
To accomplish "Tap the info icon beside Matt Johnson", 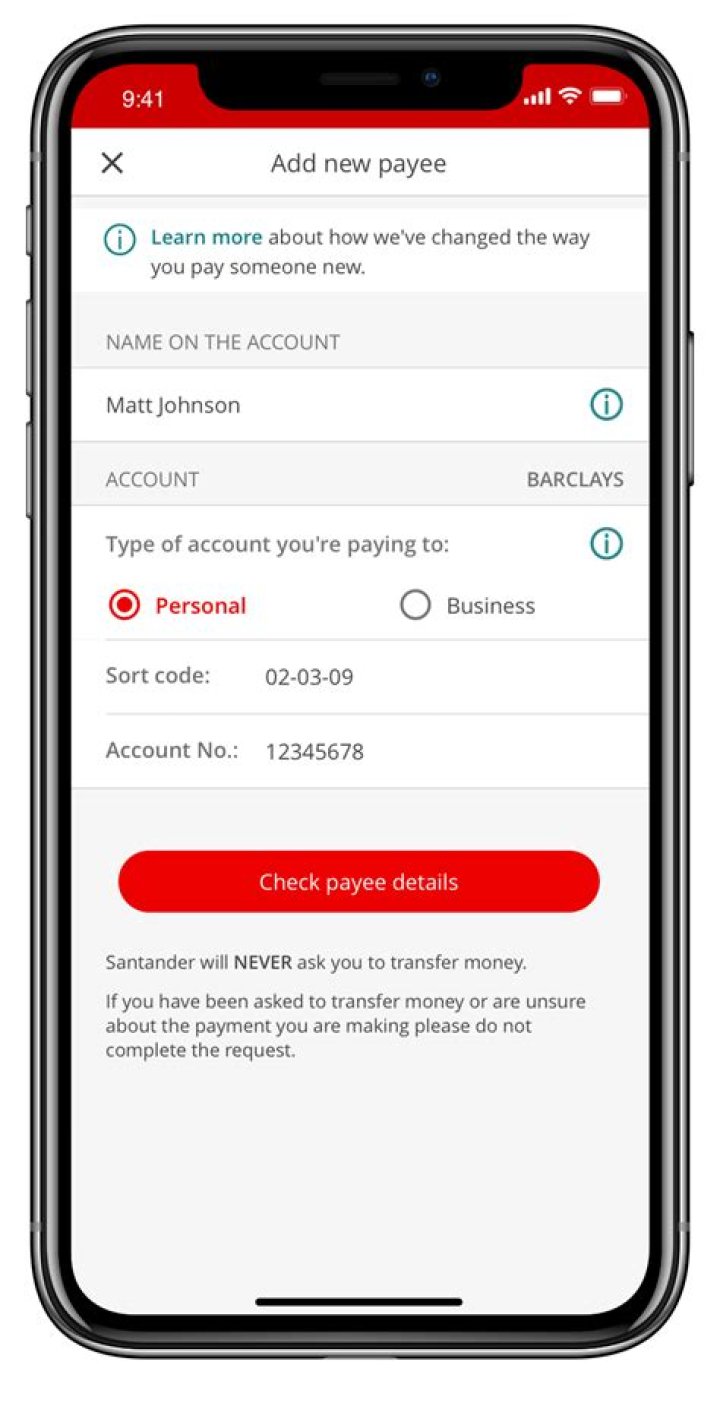I will (x=606, y=405).
